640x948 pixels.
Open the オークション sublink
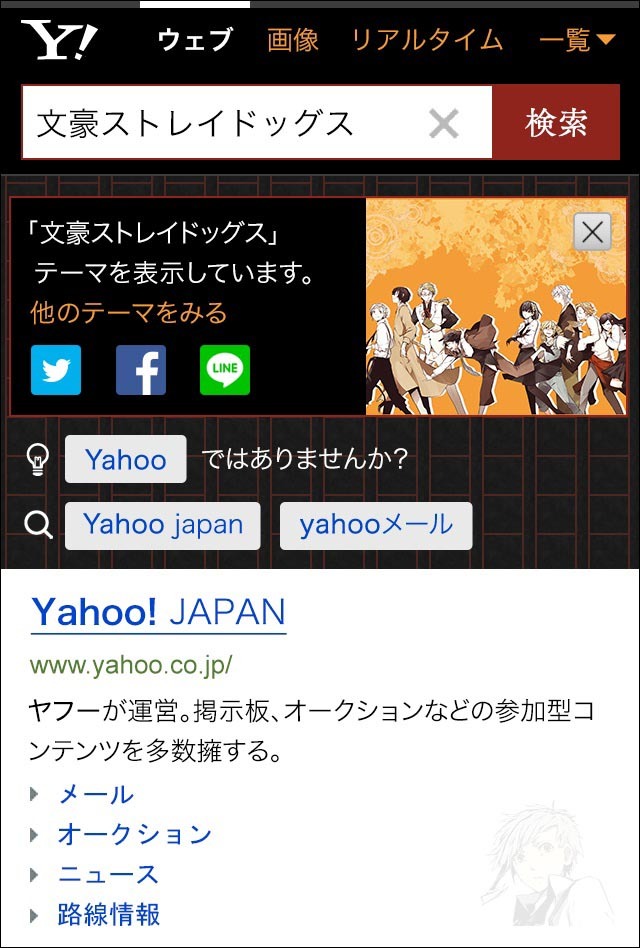point(135,834)
